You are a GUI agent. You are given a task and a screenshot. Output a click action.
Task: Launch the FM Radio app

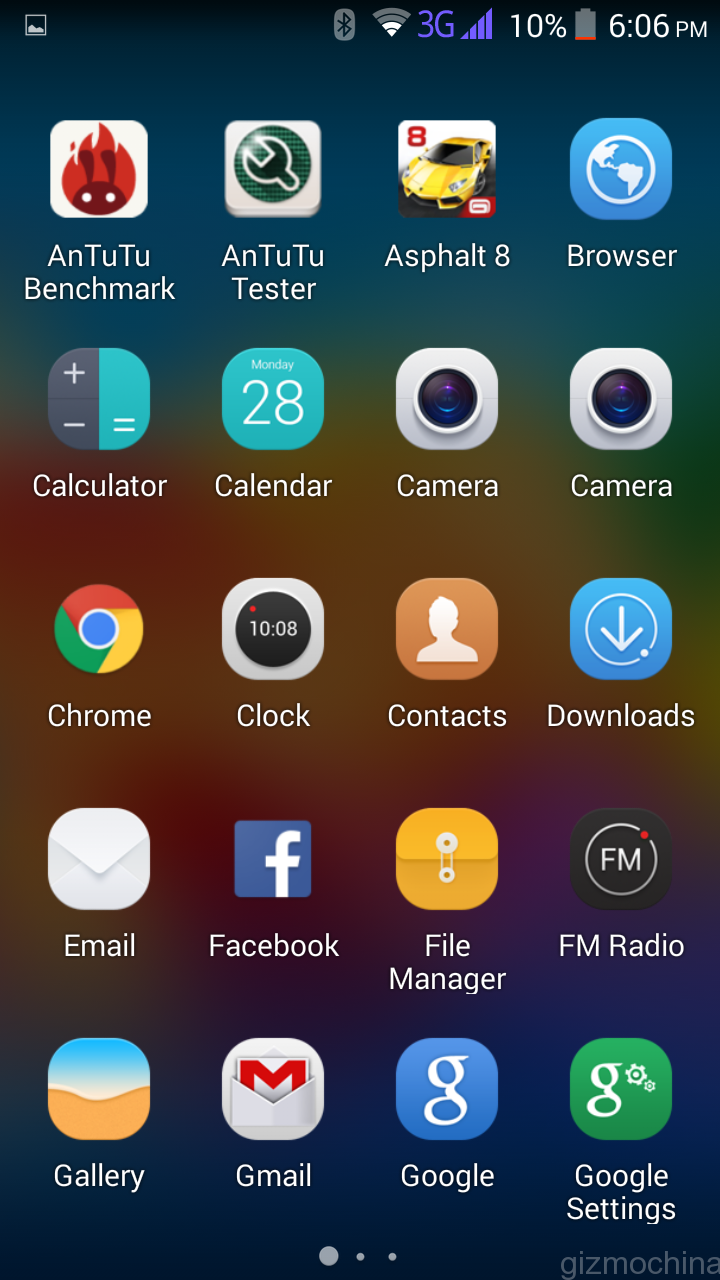click(x=621, y=859)
